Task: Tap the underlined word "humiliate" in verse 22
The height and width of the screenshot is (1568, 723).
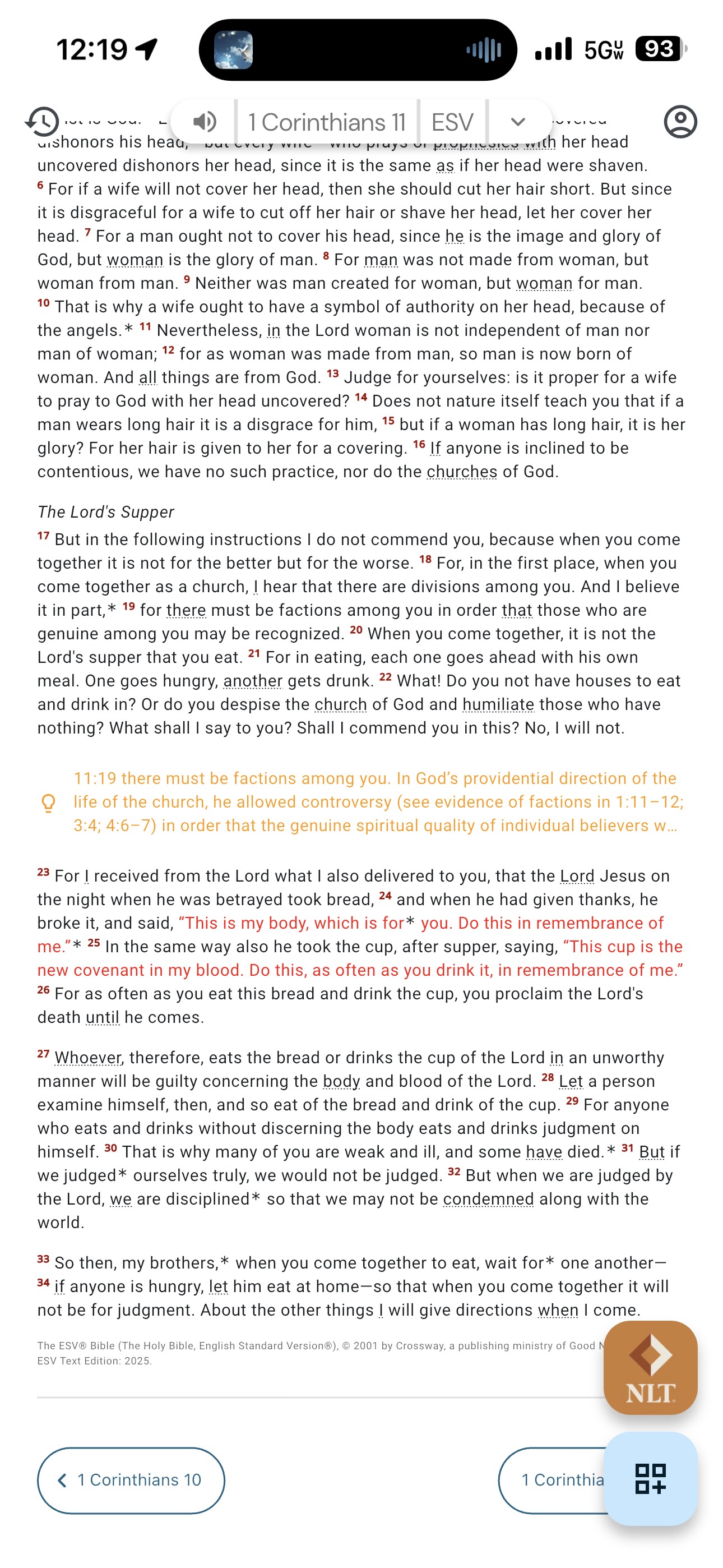Action: [498, 705]
